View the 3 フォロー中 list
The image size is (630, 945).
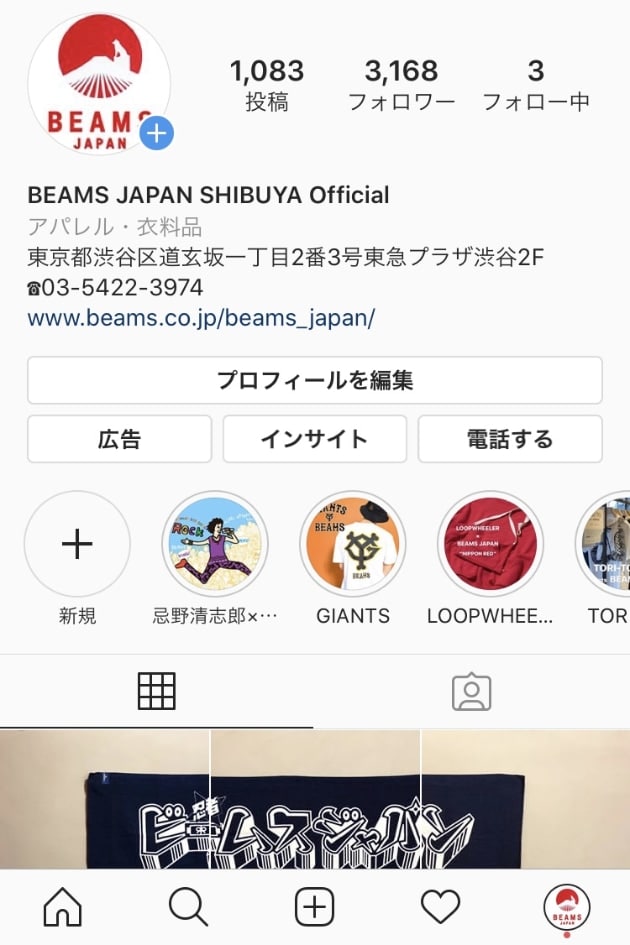point(536,84)
